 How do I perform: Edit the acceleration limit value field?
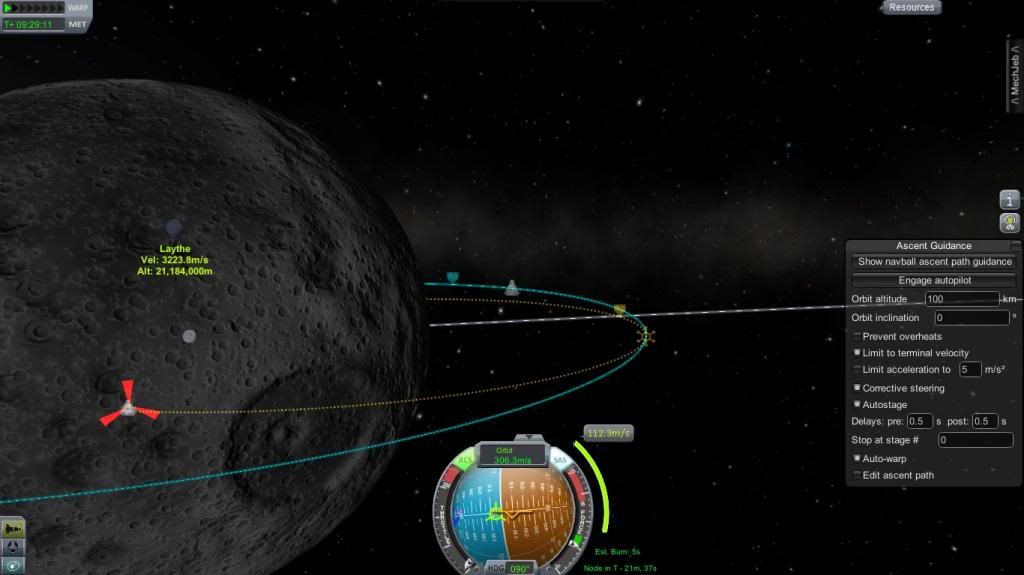(x=969, y=370)
